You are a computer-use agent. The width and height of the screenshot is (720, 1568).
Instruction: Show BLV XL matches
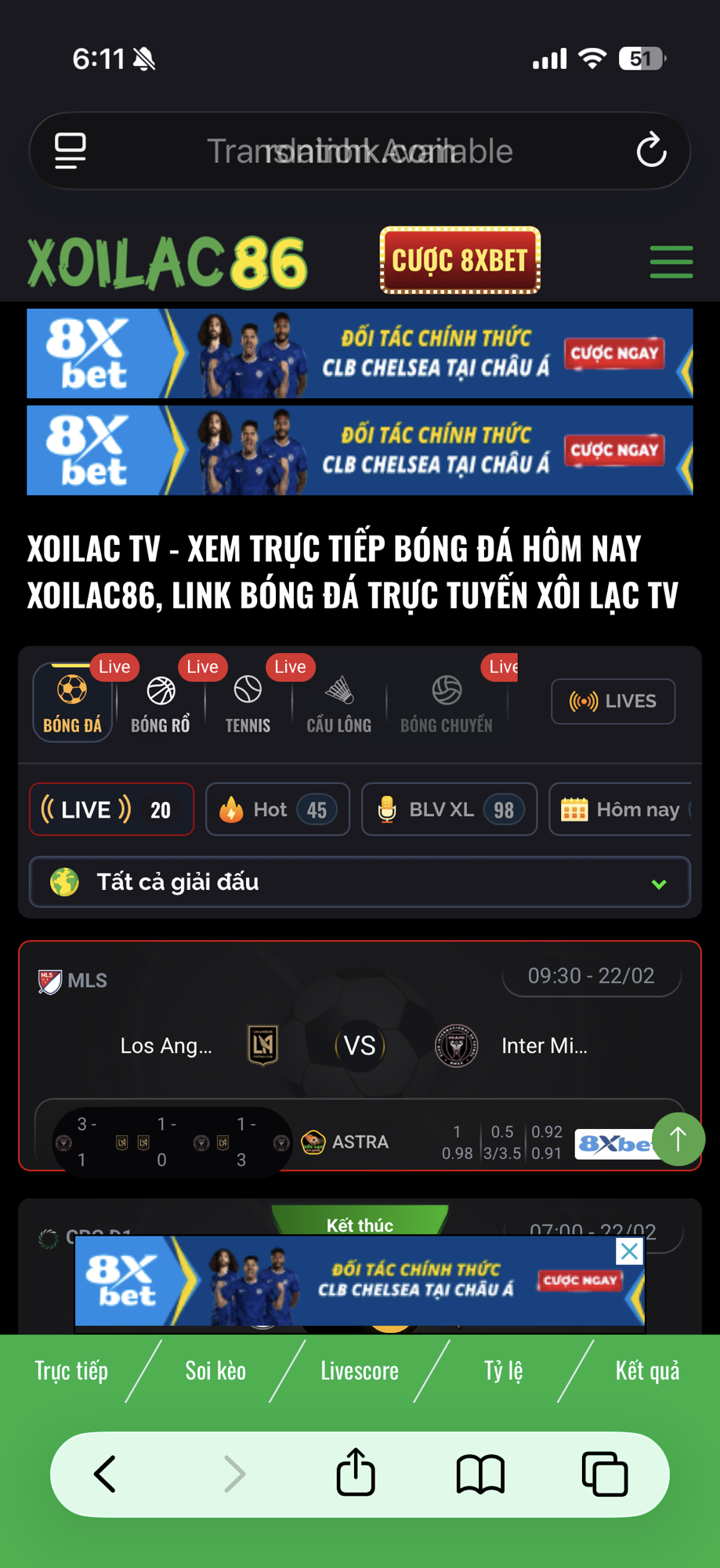pos(449,809)
